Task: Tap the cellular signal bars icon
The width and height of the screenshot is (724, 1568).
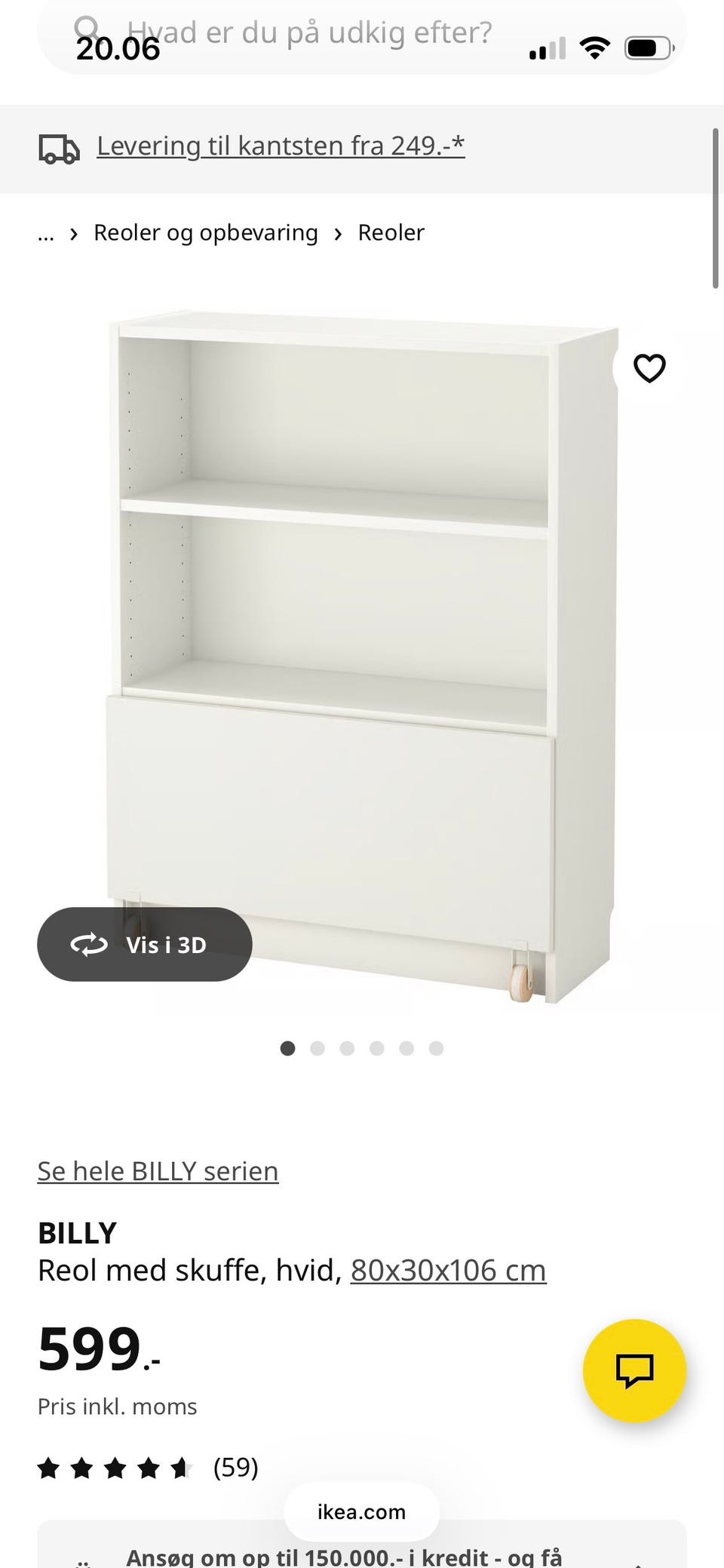Action: tap(547, 47)
